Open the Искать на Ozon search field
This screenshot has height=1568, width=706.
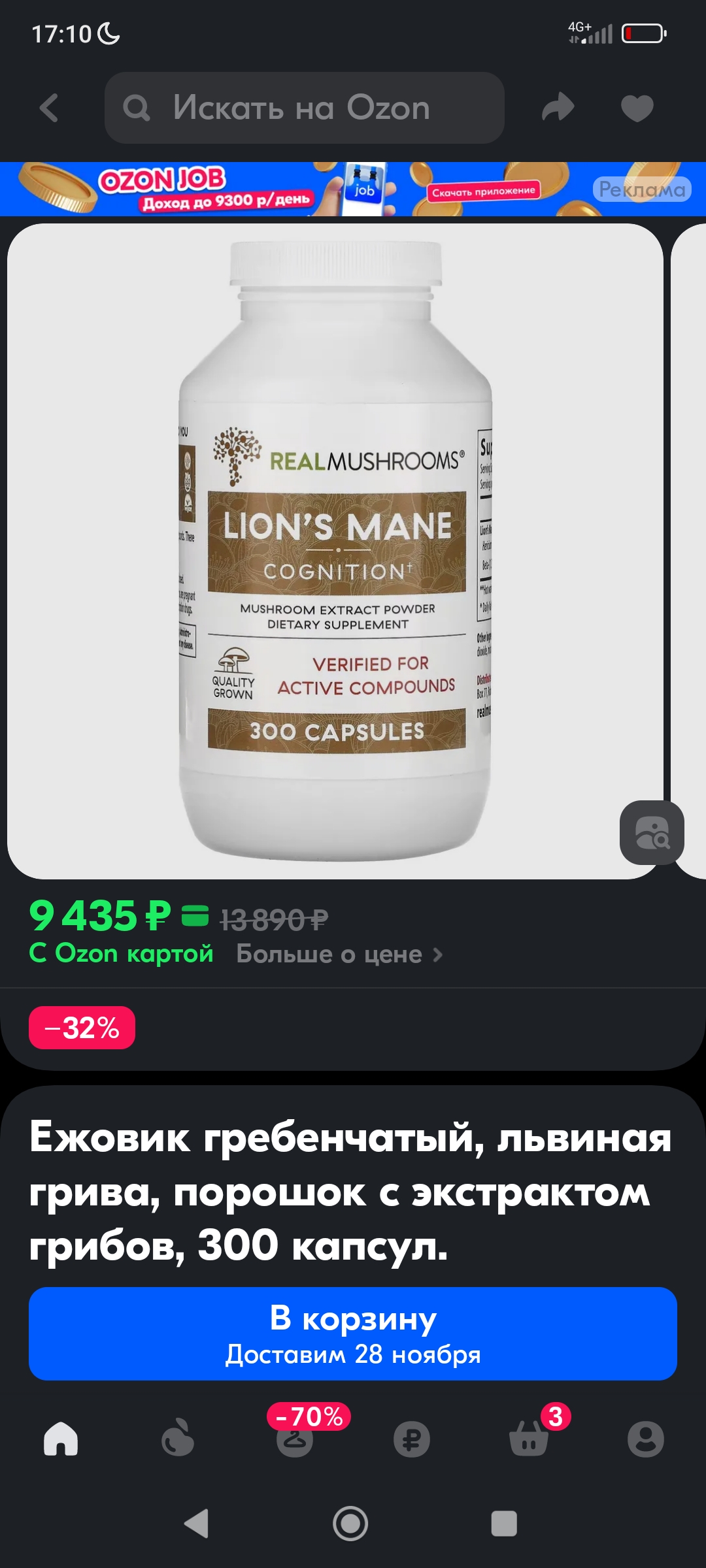click(x=304, y=108)
